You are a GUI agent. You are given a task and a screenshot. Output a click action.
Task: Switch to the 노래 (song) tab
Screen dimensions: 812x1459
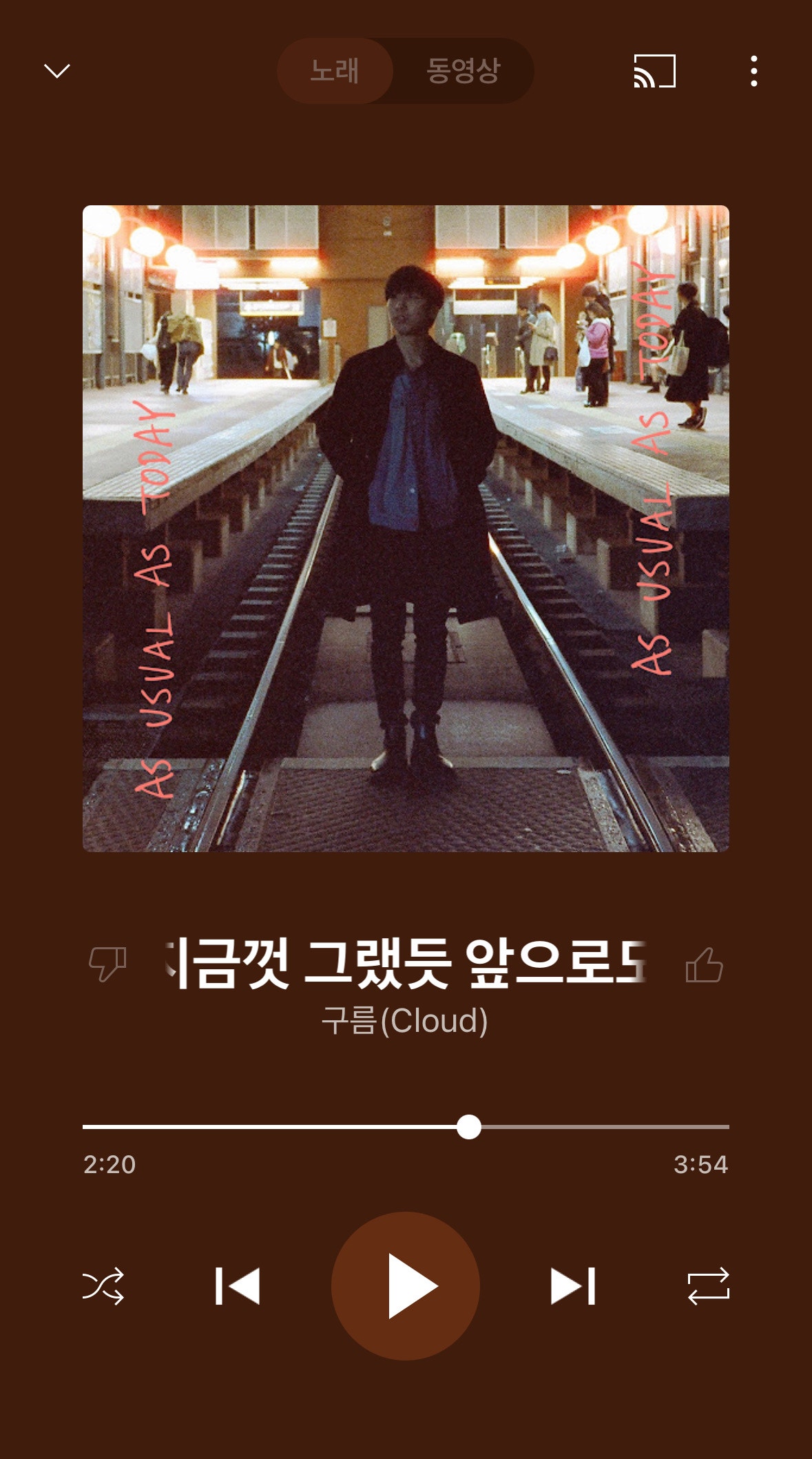tap(335, 71)
